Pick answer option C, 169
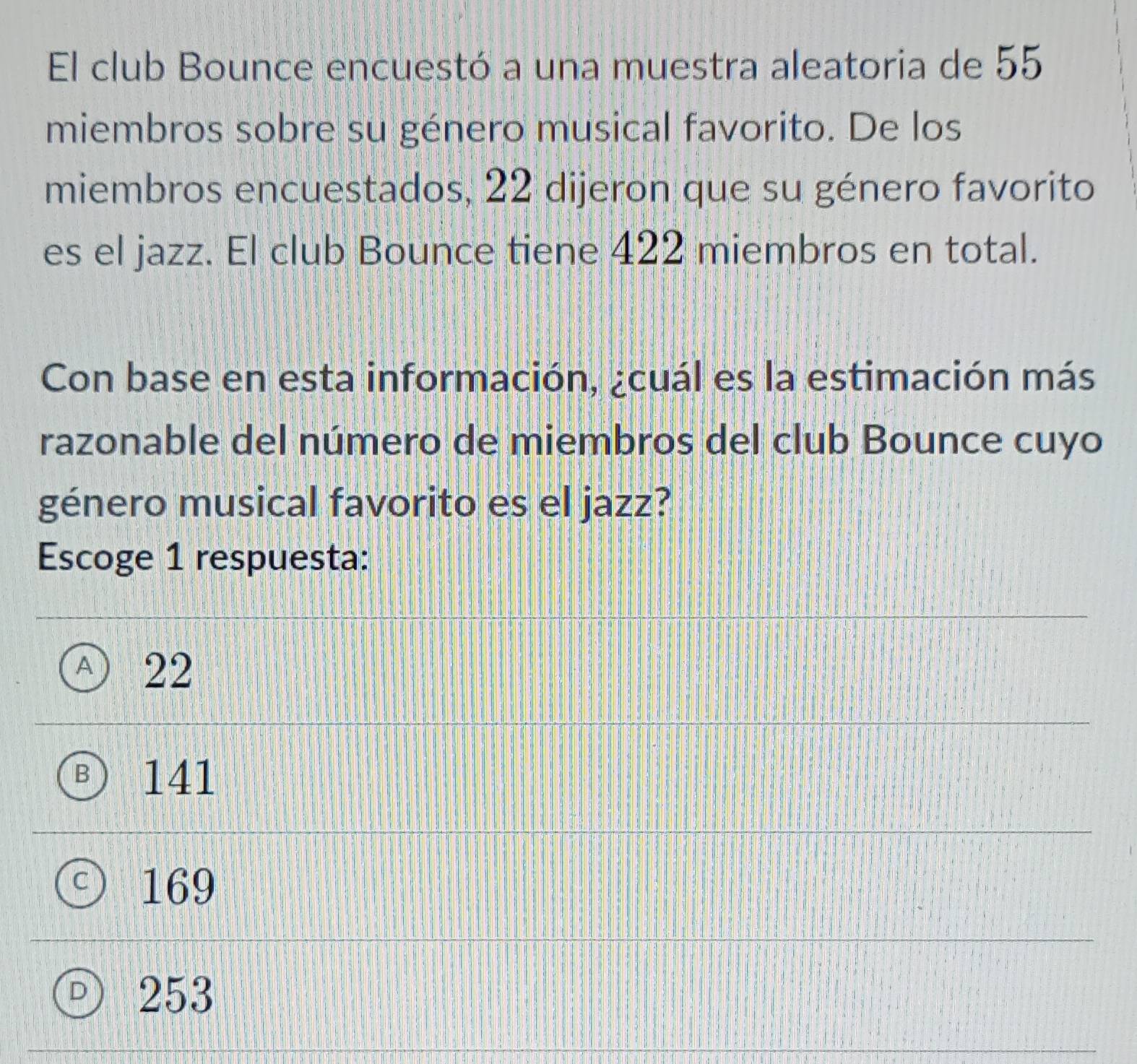 pyautogui.click(x=84, y=885)
